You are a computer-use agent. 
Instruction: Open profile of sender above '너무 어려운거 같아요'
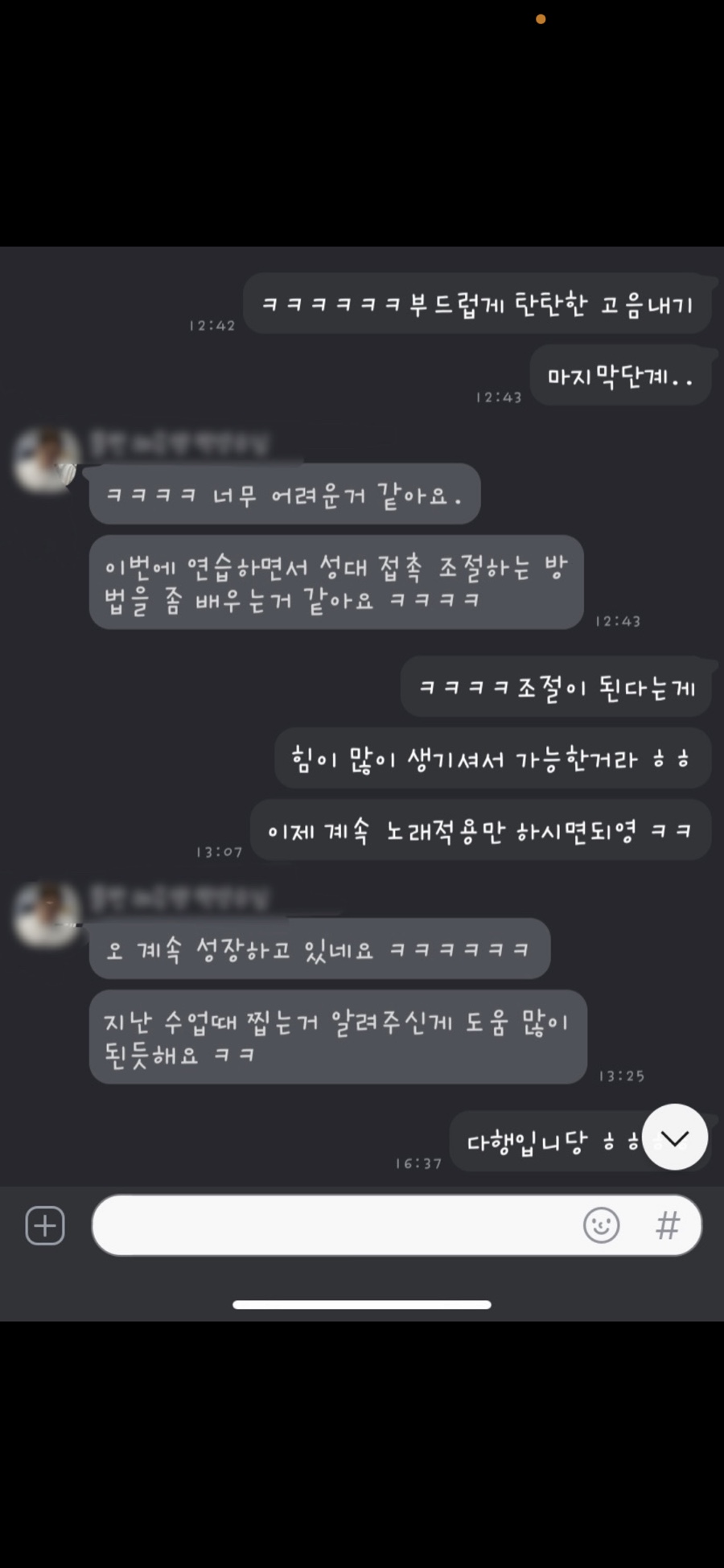pos(46,461)
